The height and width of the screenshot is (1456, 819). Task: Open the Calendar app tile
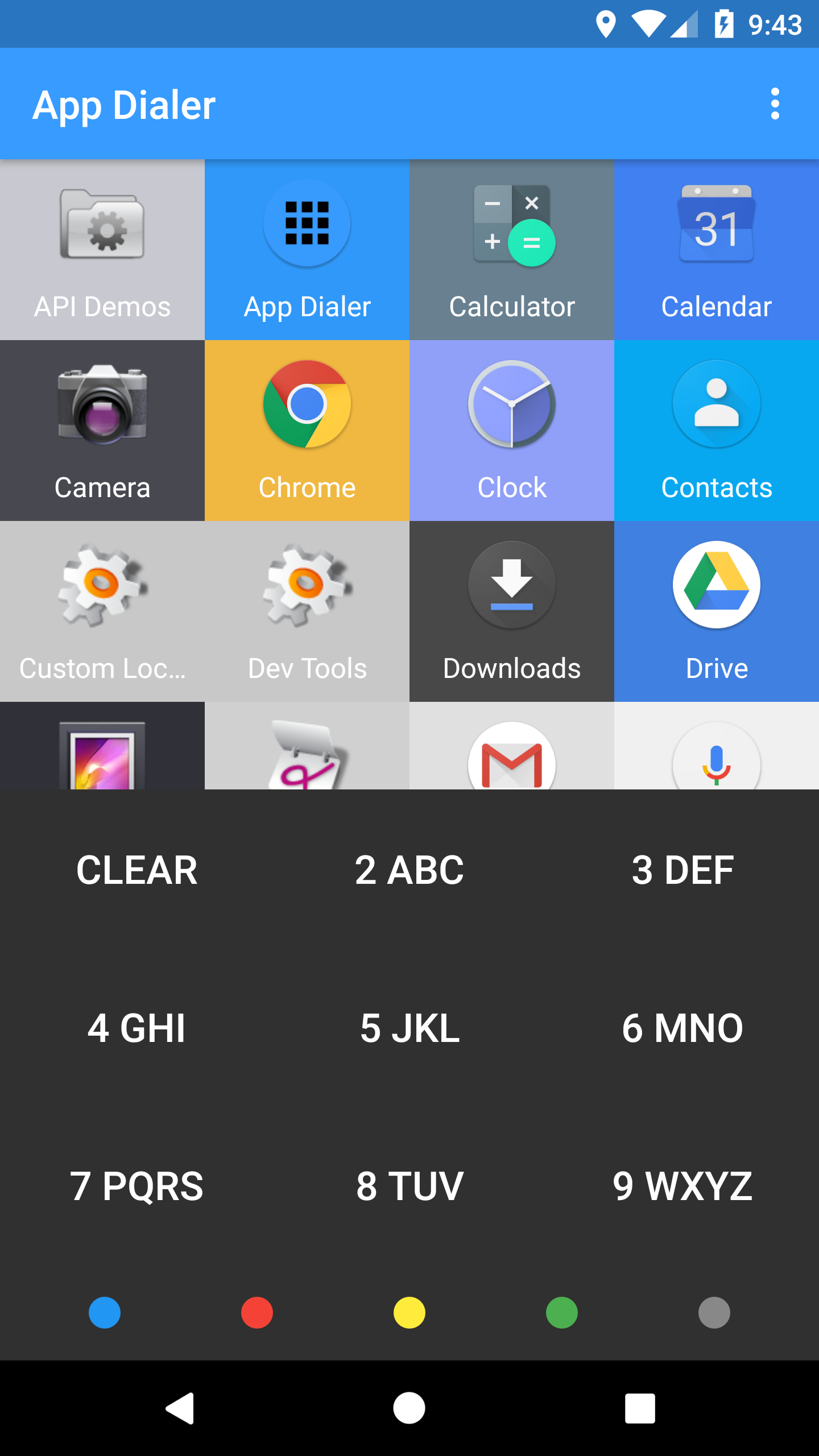coord(717,250)
